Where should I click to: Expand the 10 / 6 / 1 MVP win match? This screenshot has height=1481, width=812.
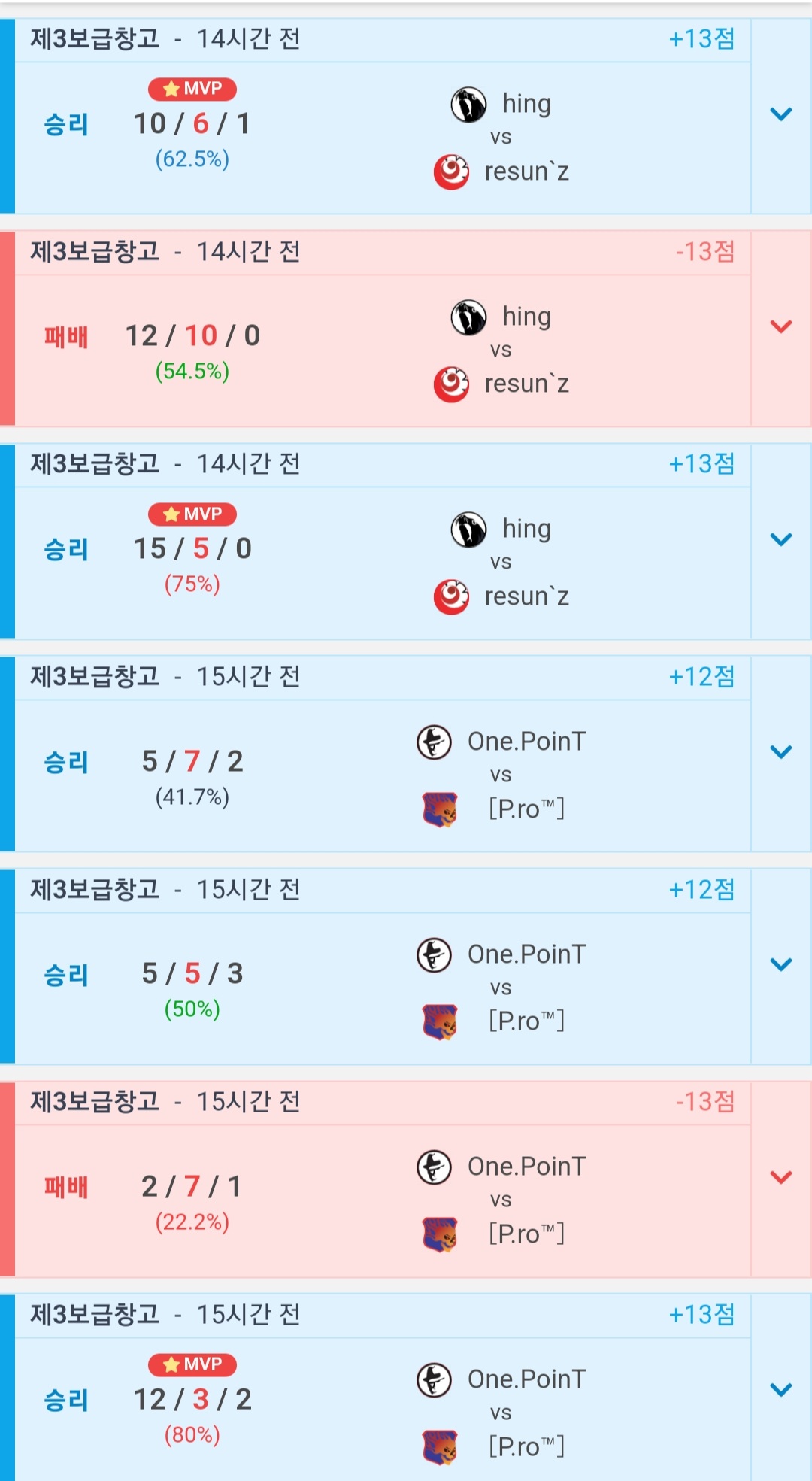click(x=781, y=114)
